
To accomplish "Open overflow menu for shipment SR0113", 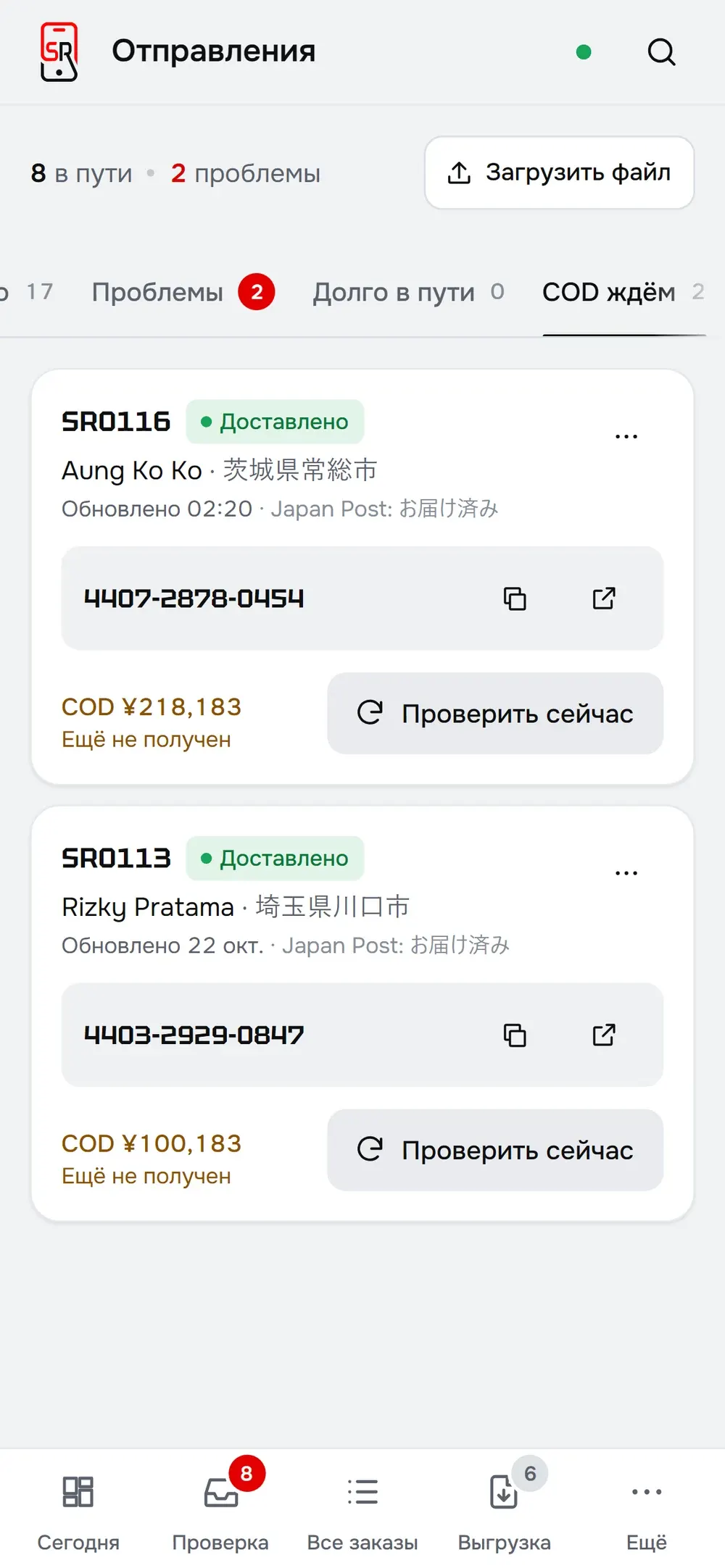I will click(x=626, y=872).
